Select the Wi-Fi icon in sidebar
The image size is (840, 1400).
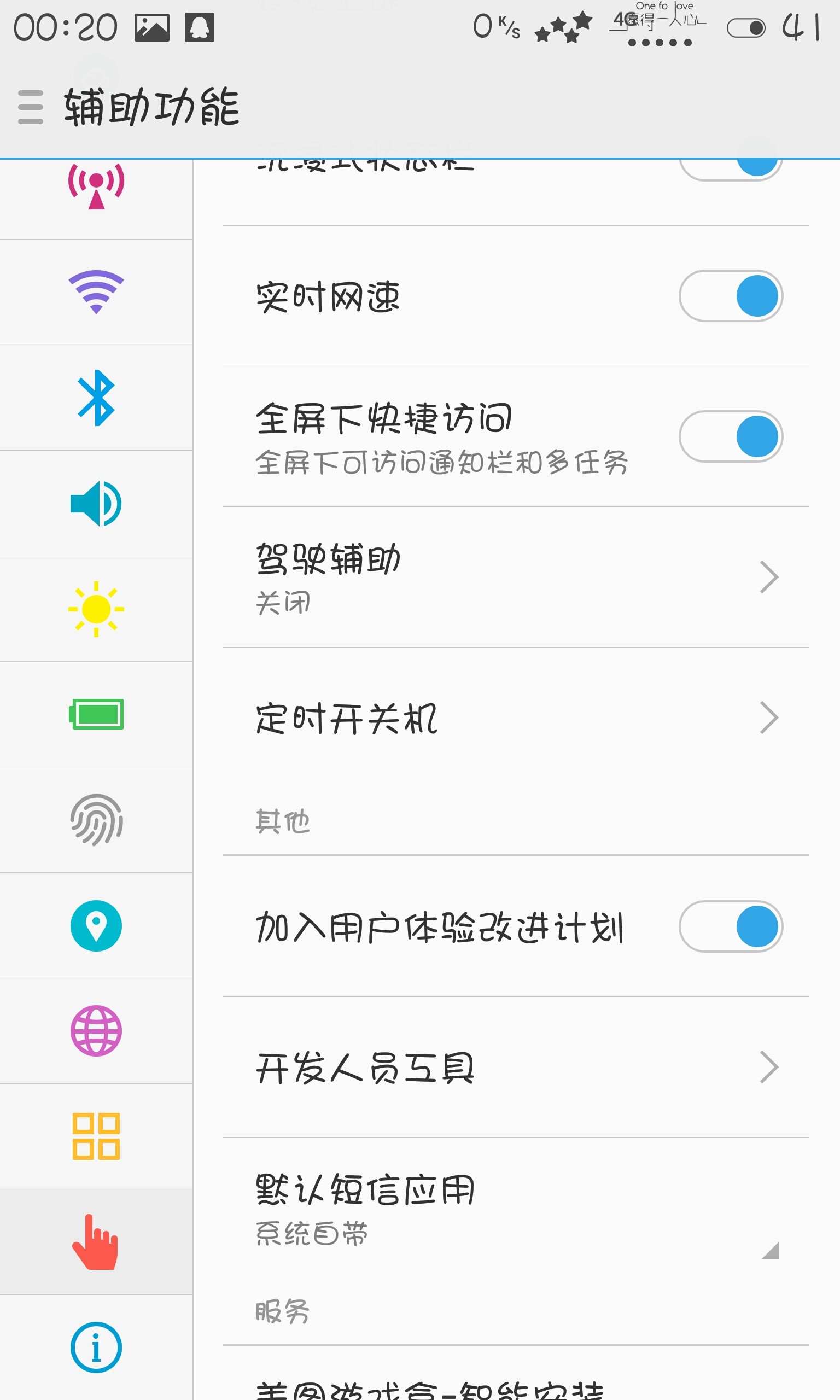pos(96,292)
